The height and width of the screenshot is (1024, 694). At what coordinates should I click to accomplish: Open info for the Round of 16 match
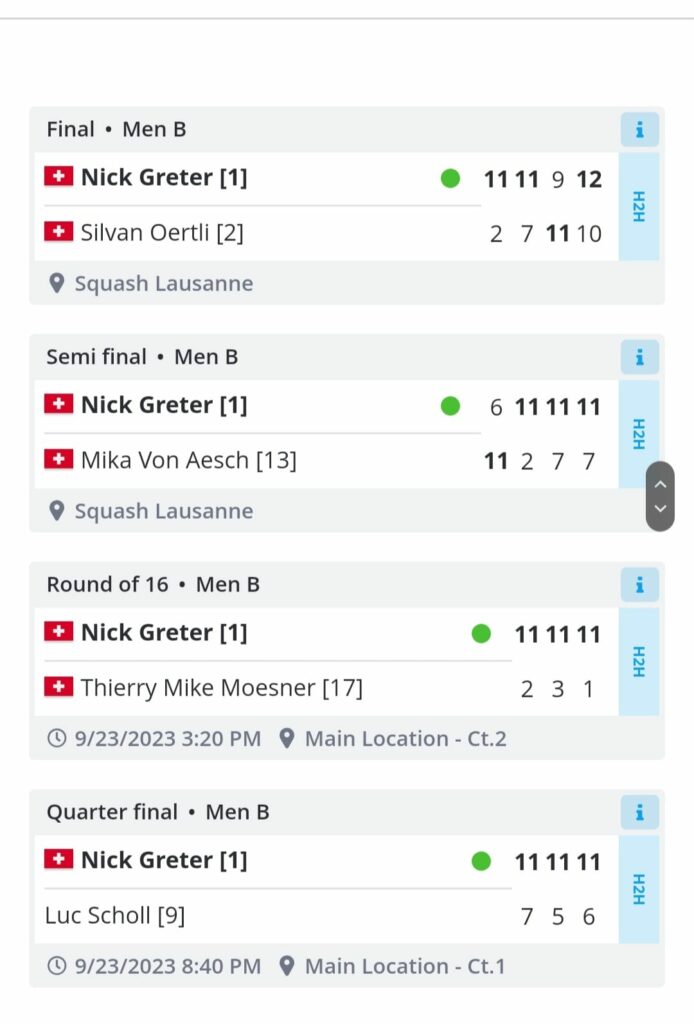point(639,586)
